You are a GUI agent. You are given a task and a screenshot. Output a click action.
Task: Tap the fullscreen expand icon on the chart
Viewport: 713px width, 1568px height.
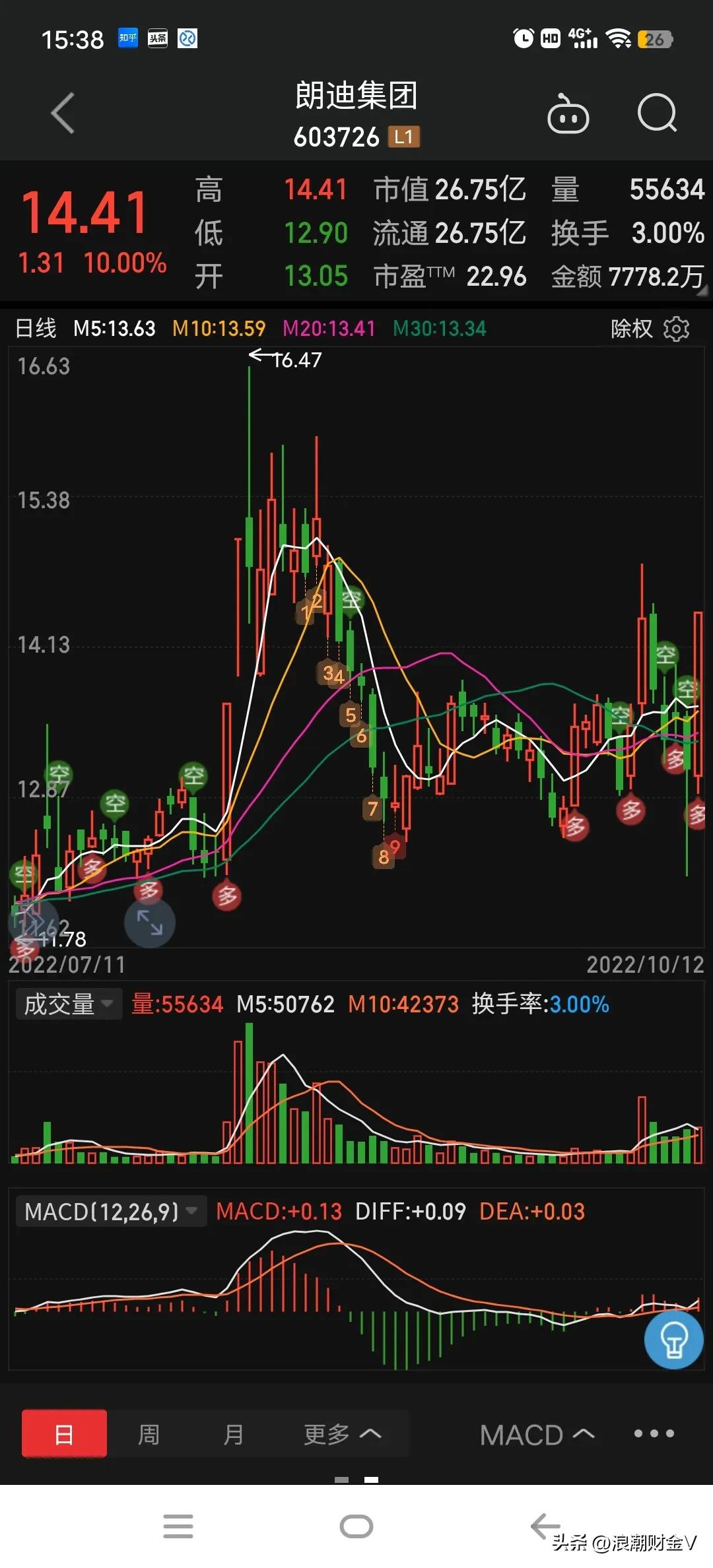pos(149,923)
